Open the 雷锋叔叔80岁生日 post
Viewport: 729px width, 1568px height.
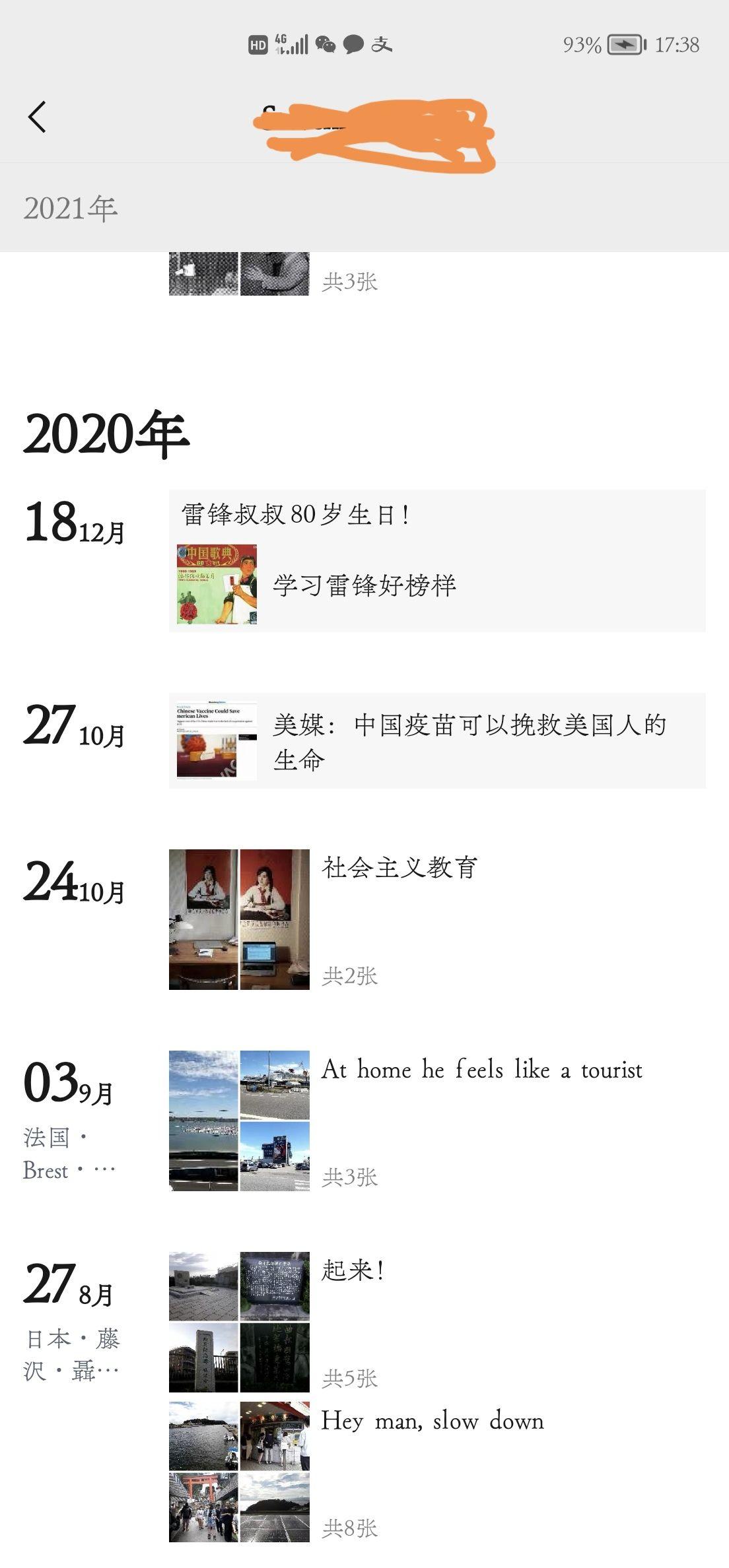(296, 515)
